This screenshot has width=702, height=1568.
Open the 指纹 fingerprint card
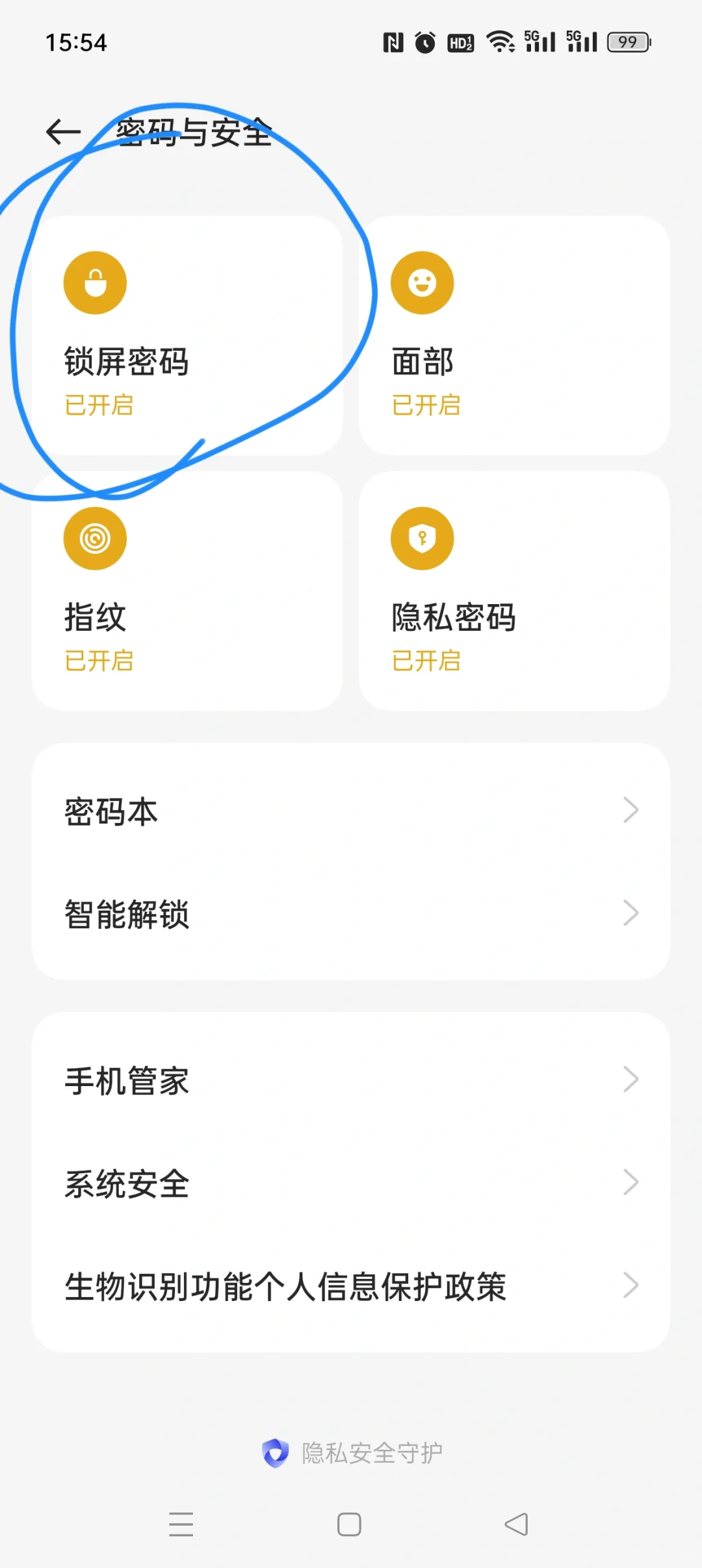187,591
